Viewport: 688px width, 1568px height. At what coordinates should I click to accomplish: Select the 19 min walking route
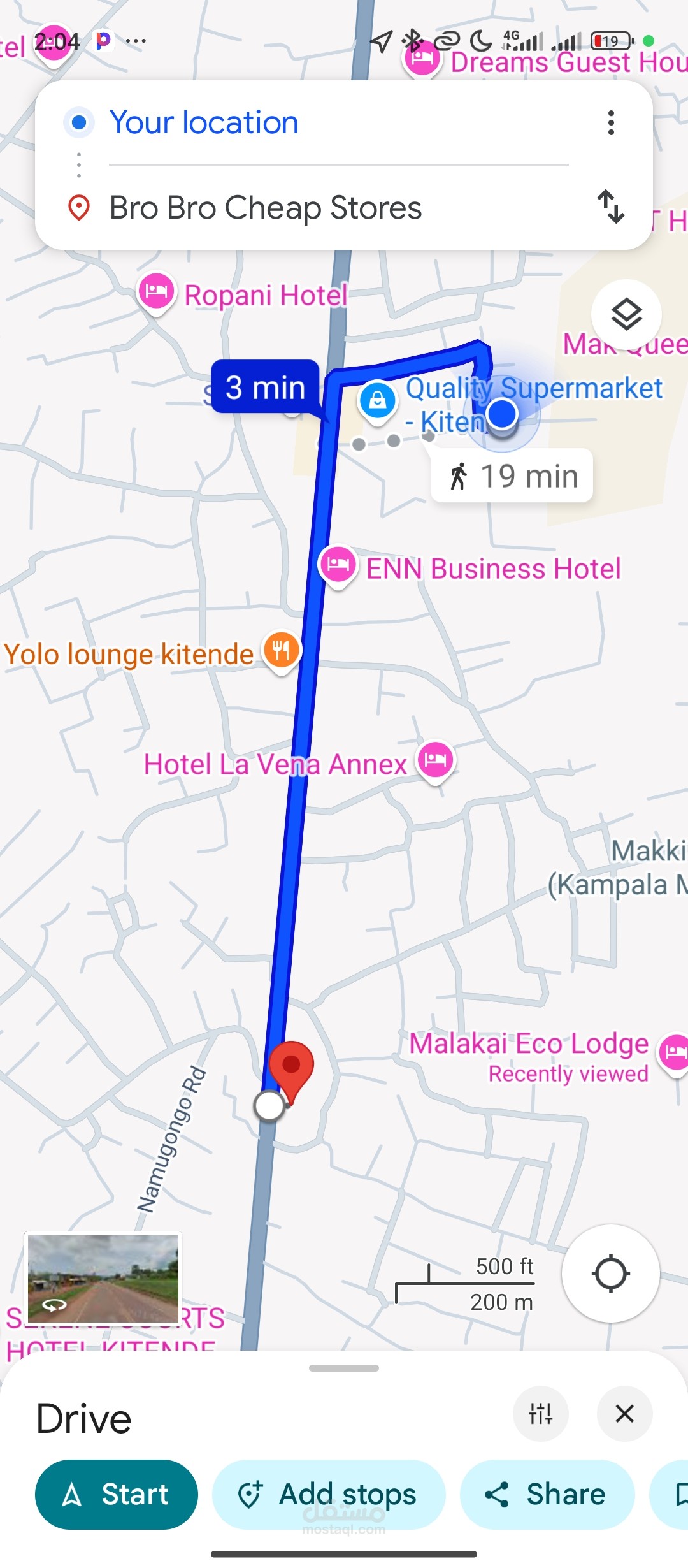click(512, 476)
